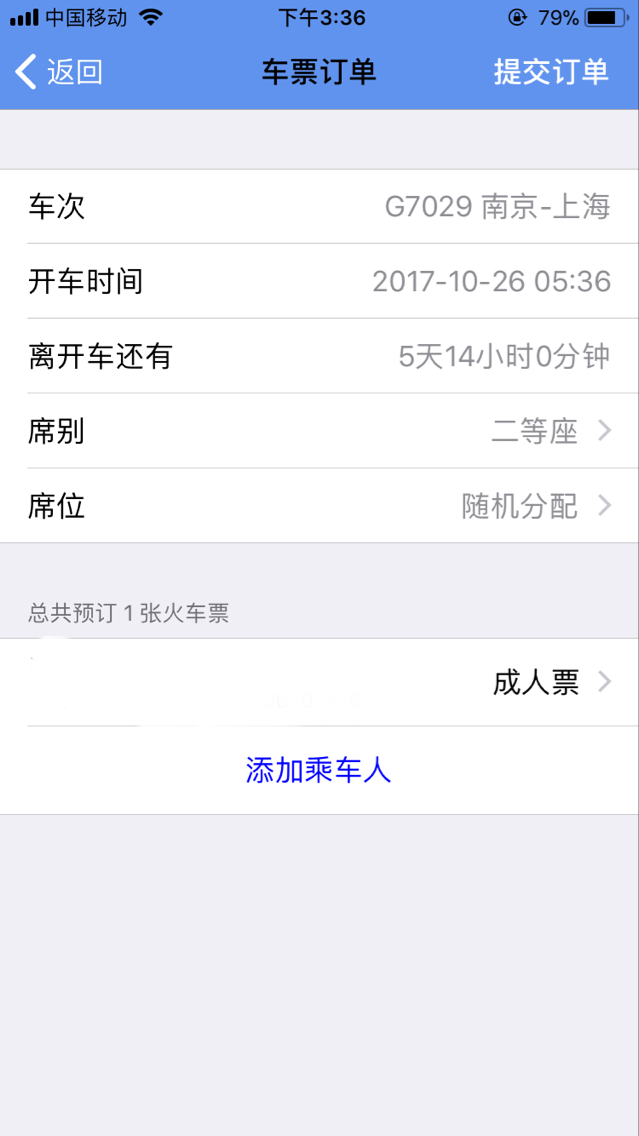Screen dimensions: 639x1136
Task: Submit the order with 提交订单
Action: click(551, 72)
